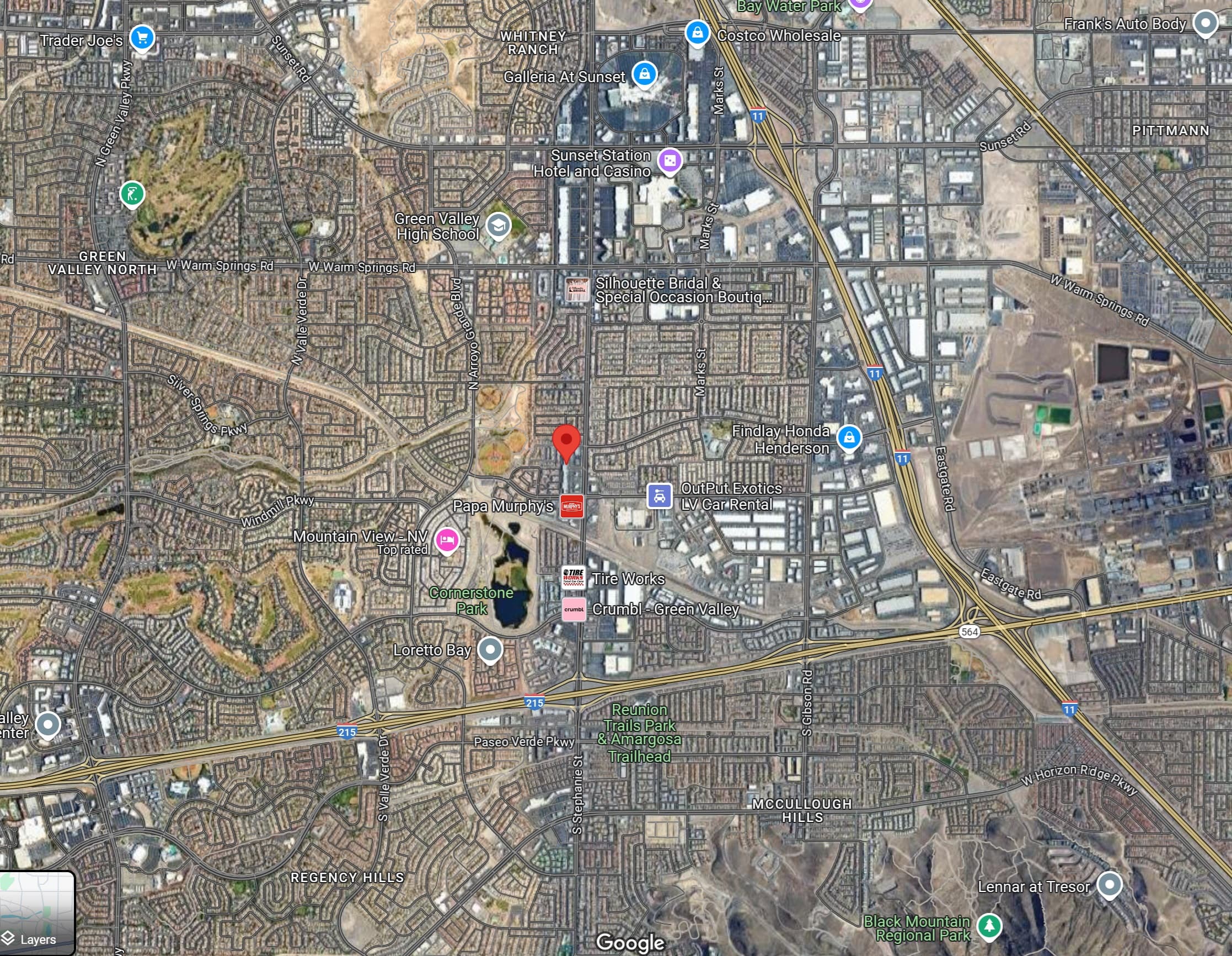
Task: Select the Green Valley High School pin
Action: [x=498, y=226]
